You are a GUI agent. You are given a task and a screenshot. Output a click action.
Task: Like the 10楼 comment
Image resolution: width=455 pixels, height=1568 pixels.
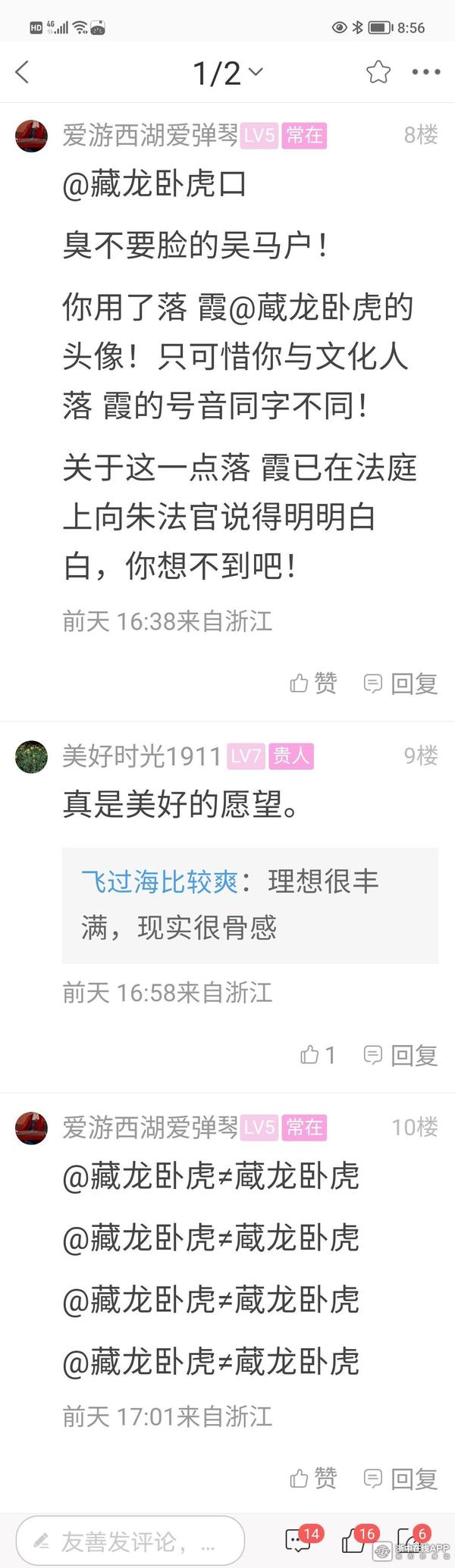(313, 1478)
